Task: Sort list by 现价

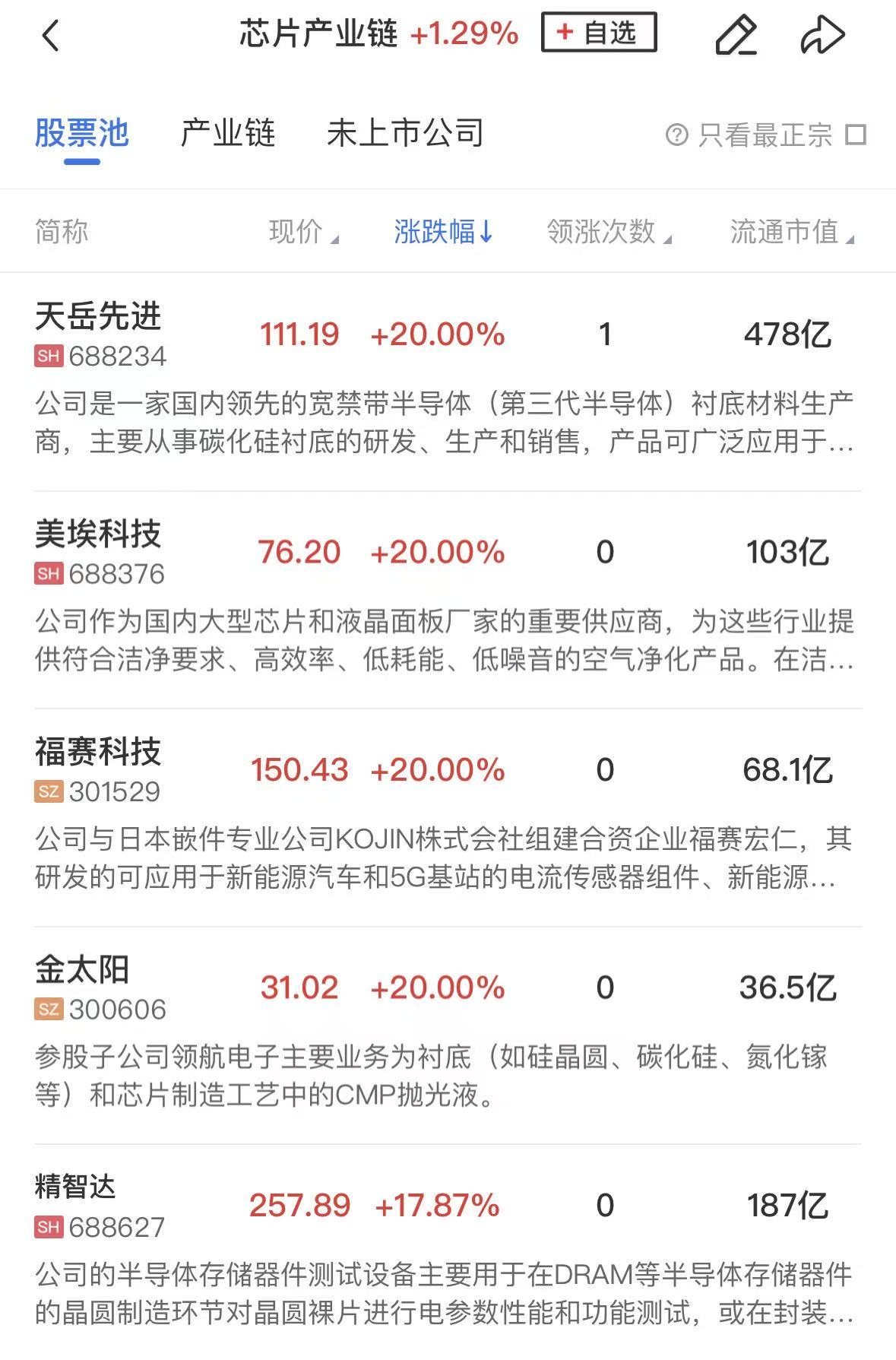Action: click(x=302, y=231)
